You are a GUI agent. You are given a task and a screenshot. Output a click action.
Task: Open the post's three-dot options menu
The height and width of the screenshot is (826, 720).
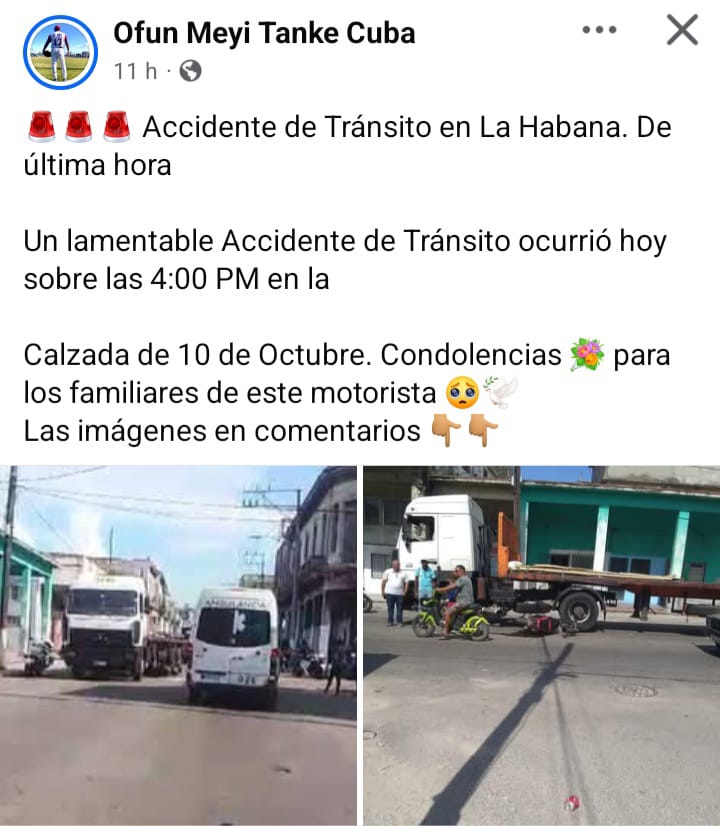click(x=599, y=30)
